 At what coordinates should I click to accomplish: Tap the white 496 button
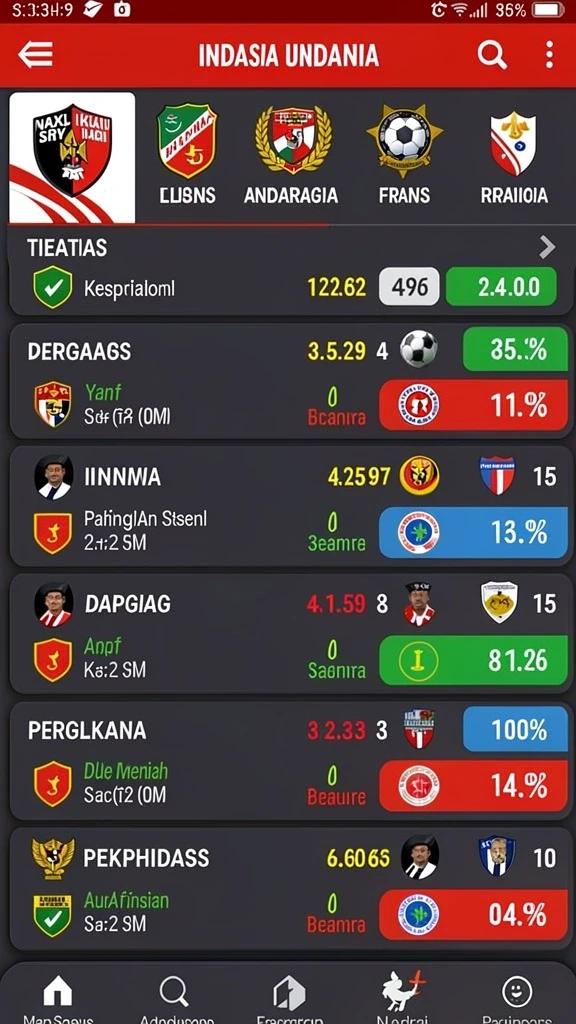click(x=409, y=287)
